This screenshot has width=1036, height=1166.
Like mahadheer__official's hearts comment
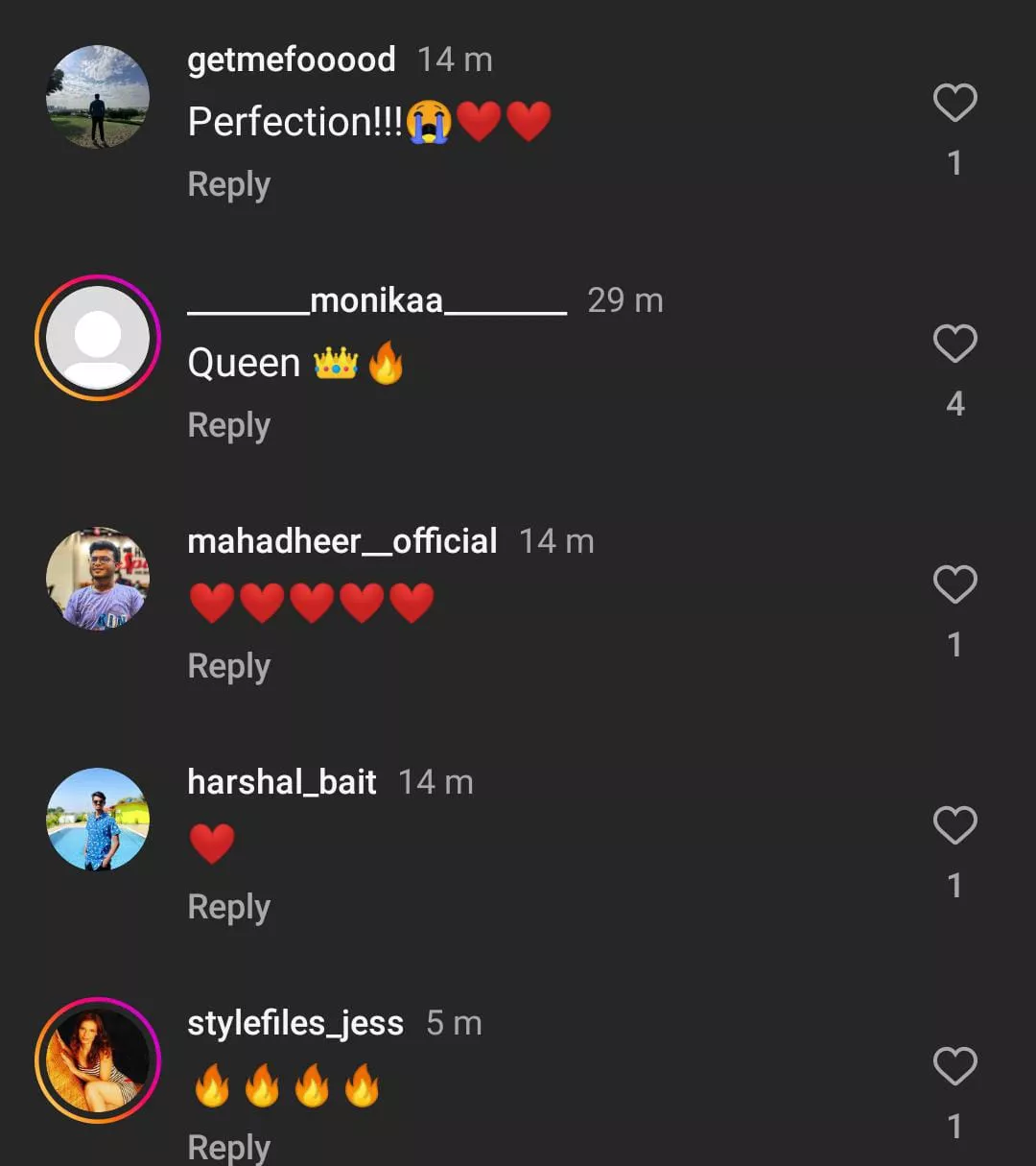[x=954, y=584]
